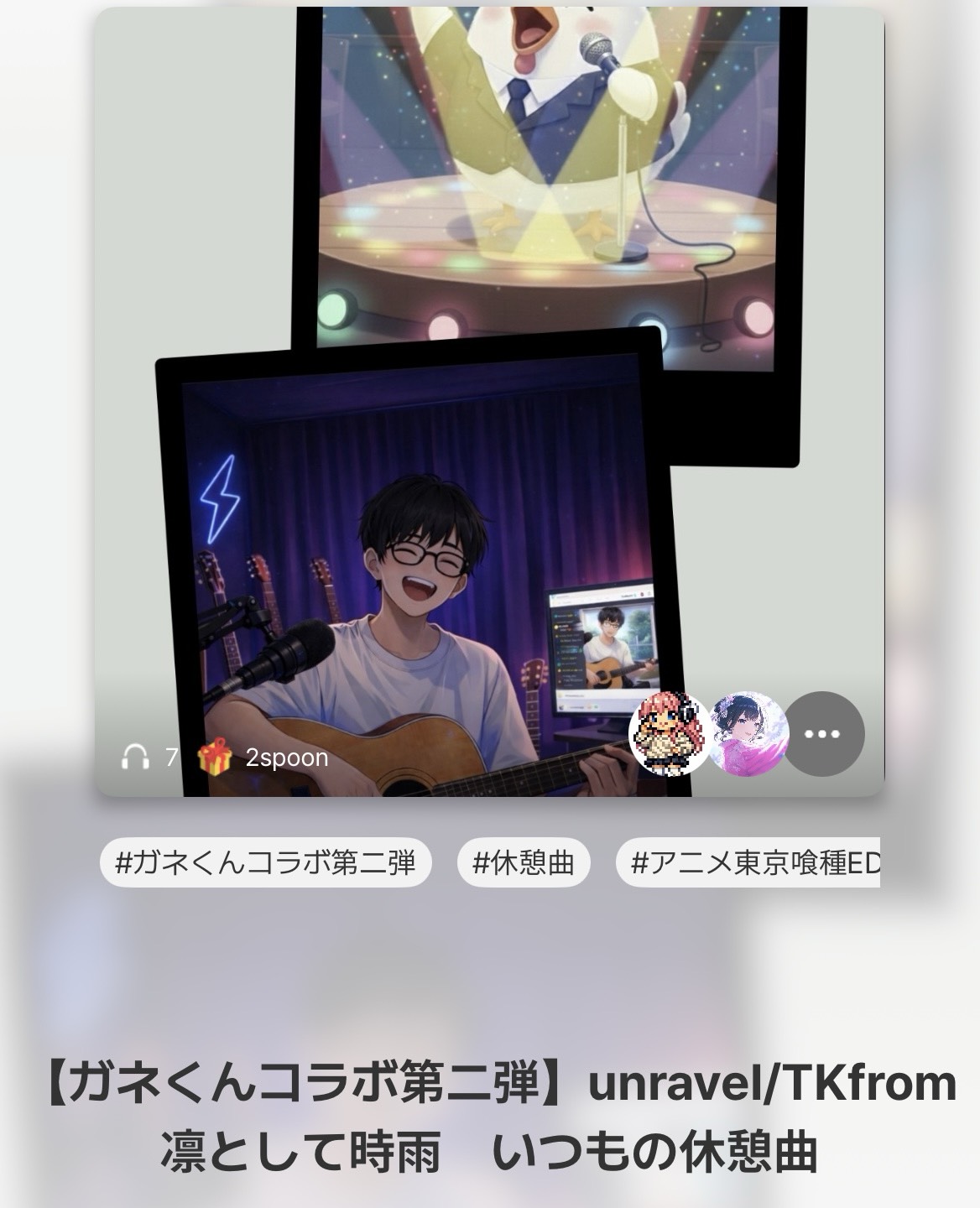
Task: Open the three-dot more options menu
Action: pos(822,734)
